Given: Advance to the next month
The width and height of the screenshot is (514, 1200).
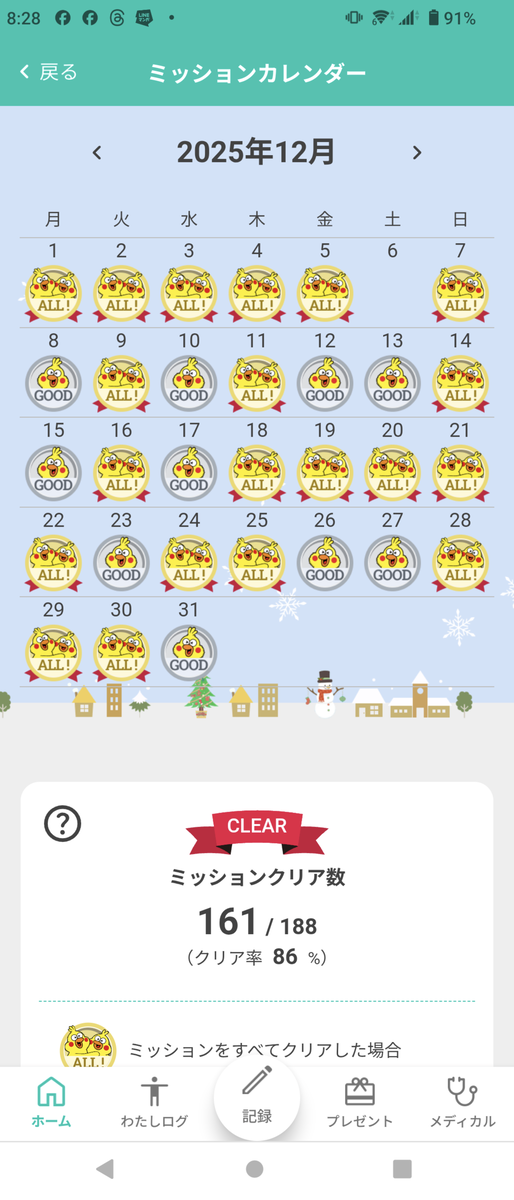Looking at the screenshot, I should (417, 153).
